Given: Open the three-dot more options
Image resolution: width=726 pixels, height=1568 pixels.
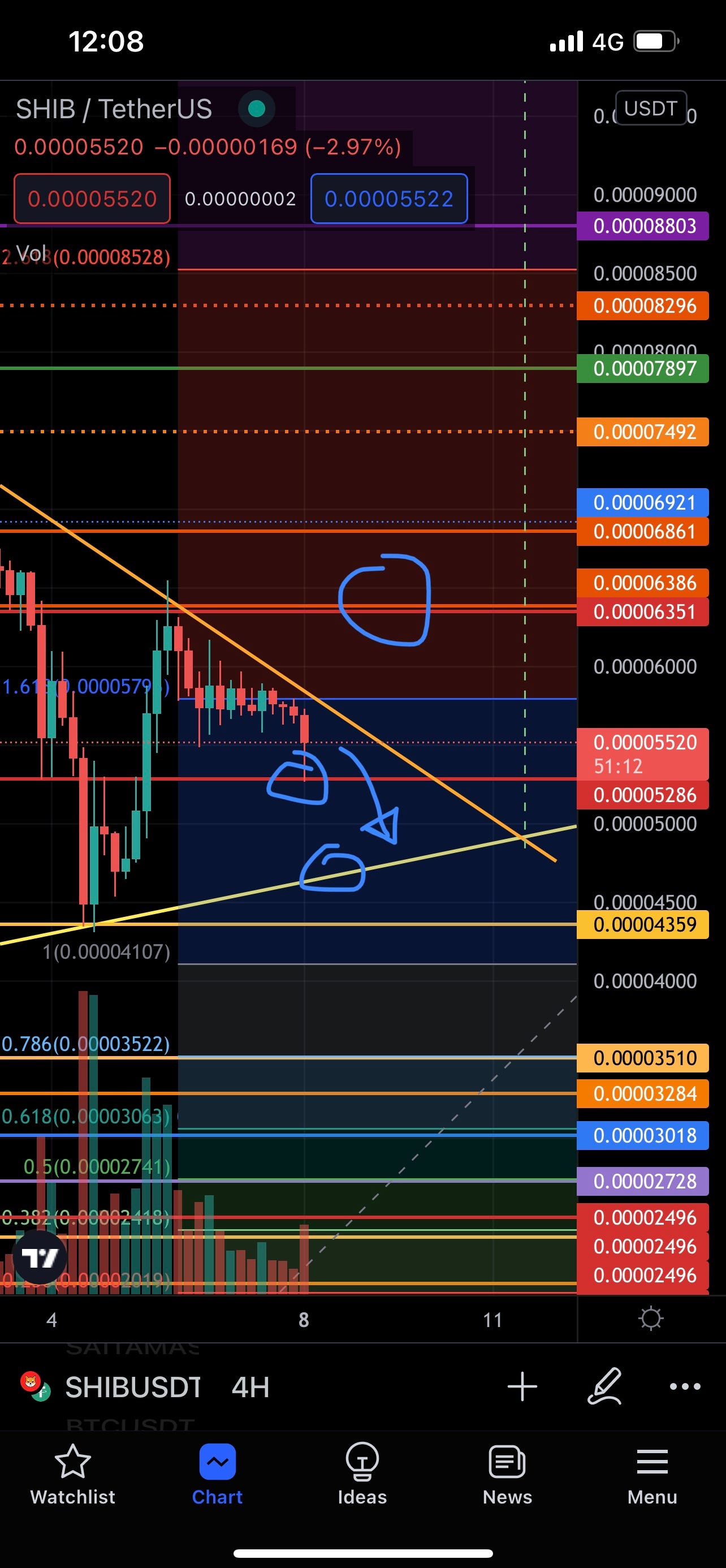Looking at the screenshot, I should (685, 1386).
